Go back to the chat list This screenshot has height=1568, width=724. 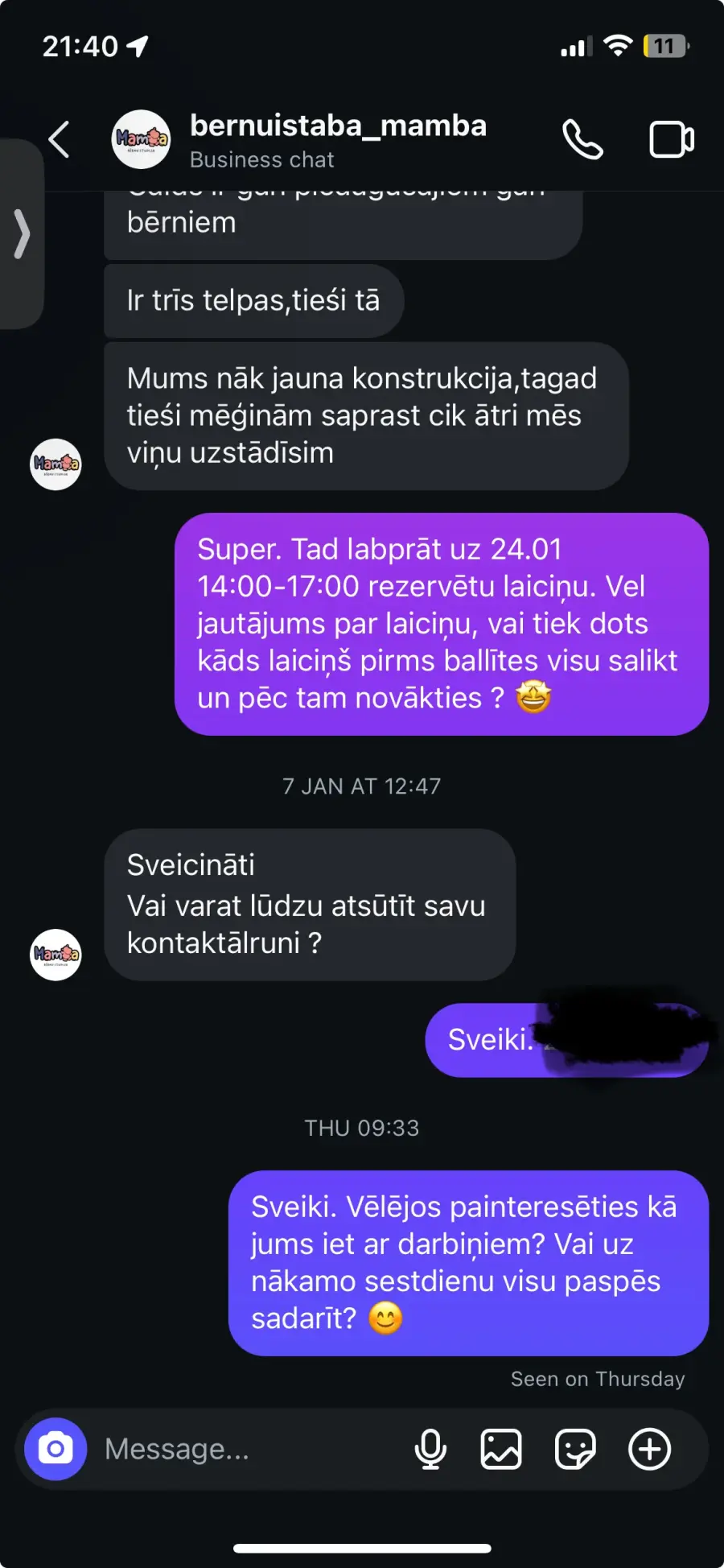[59, 139]
